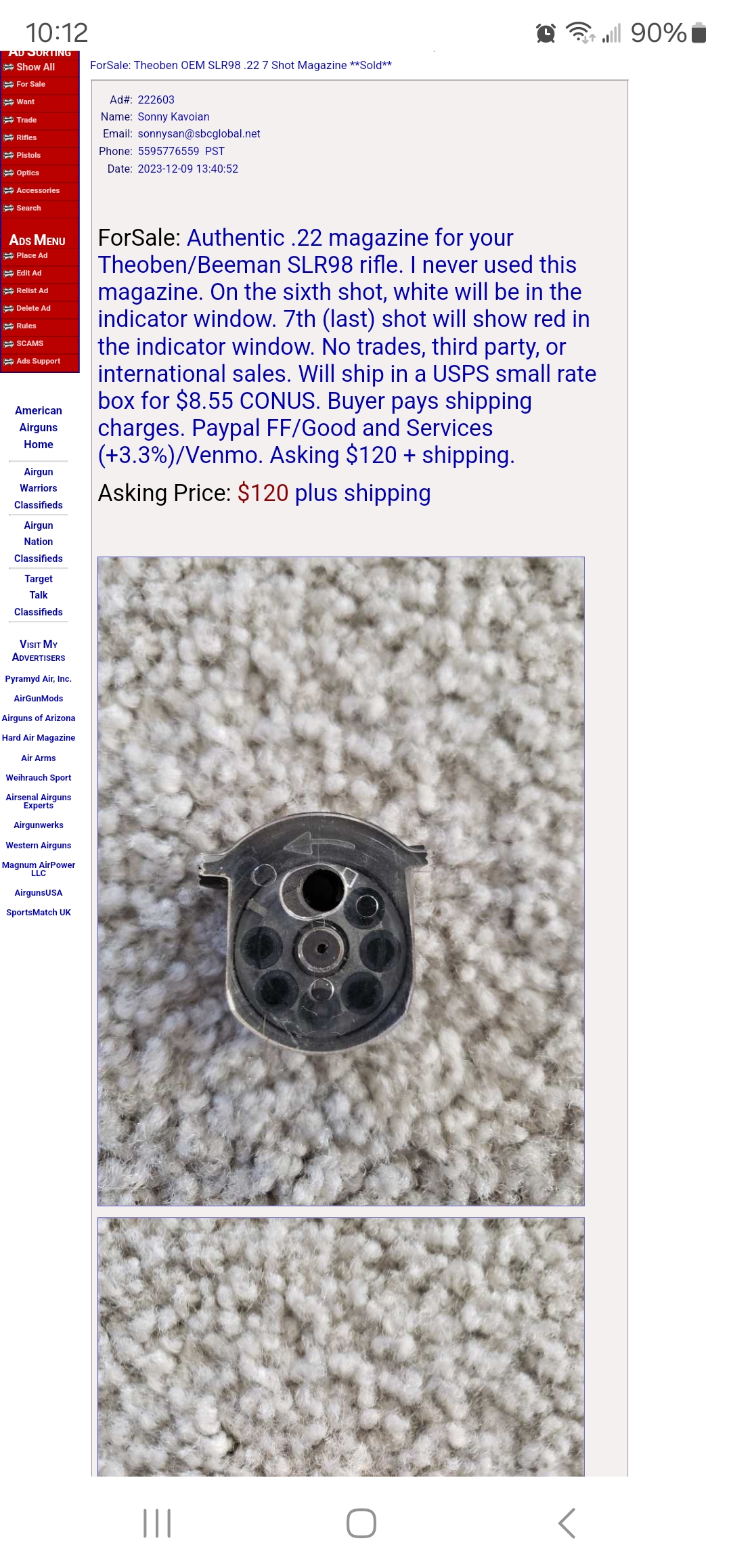Open Place Ad link
Image resolution: width=731 pixels, height=1568 pixels.
coord(32,255)
